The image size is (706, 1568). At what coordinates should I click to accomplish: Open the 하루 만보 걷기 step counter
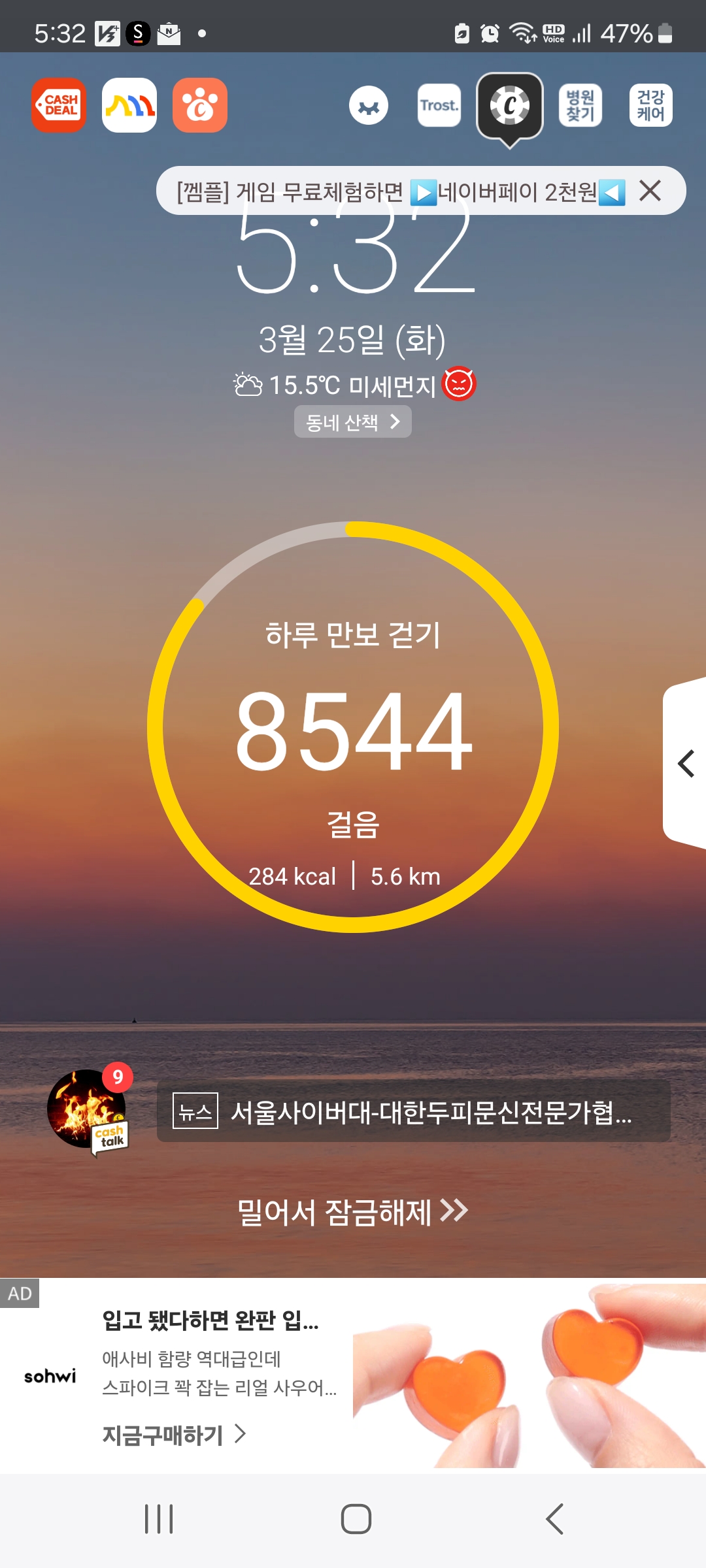point(353,727)
